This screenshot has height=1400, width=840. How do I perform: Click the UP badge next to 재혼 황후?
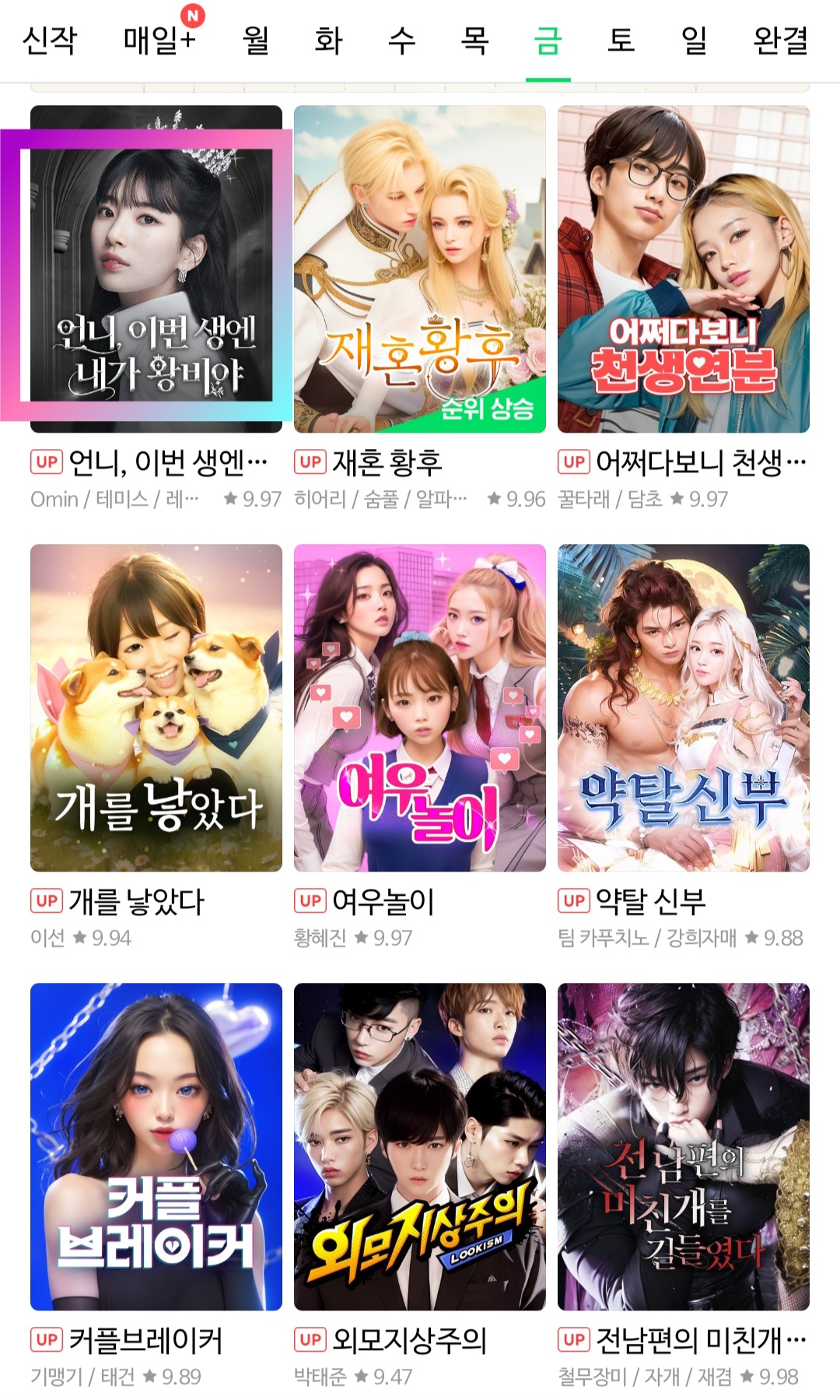click(312, 461)
